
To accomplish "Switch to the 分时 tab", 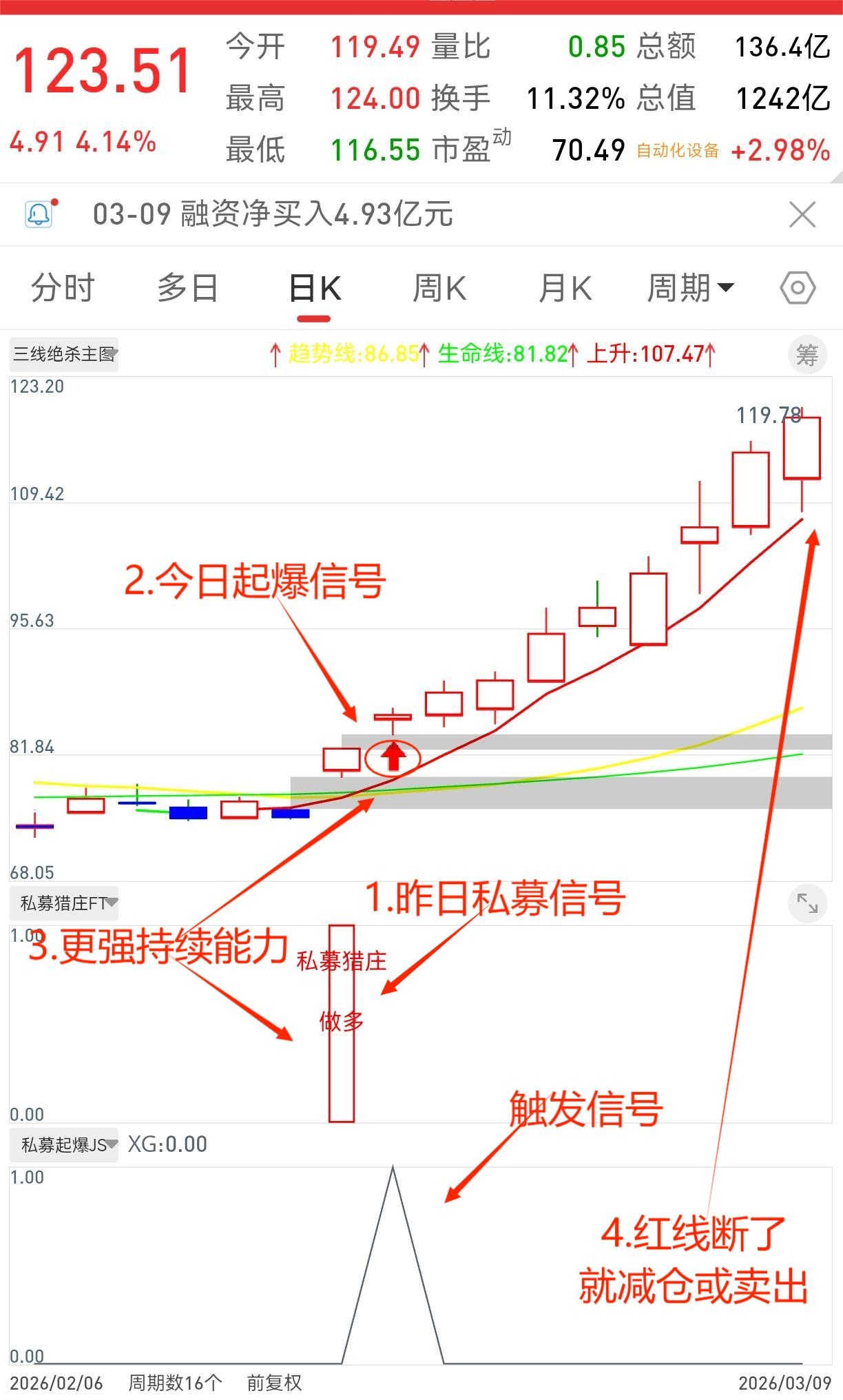I will [61, 287].
